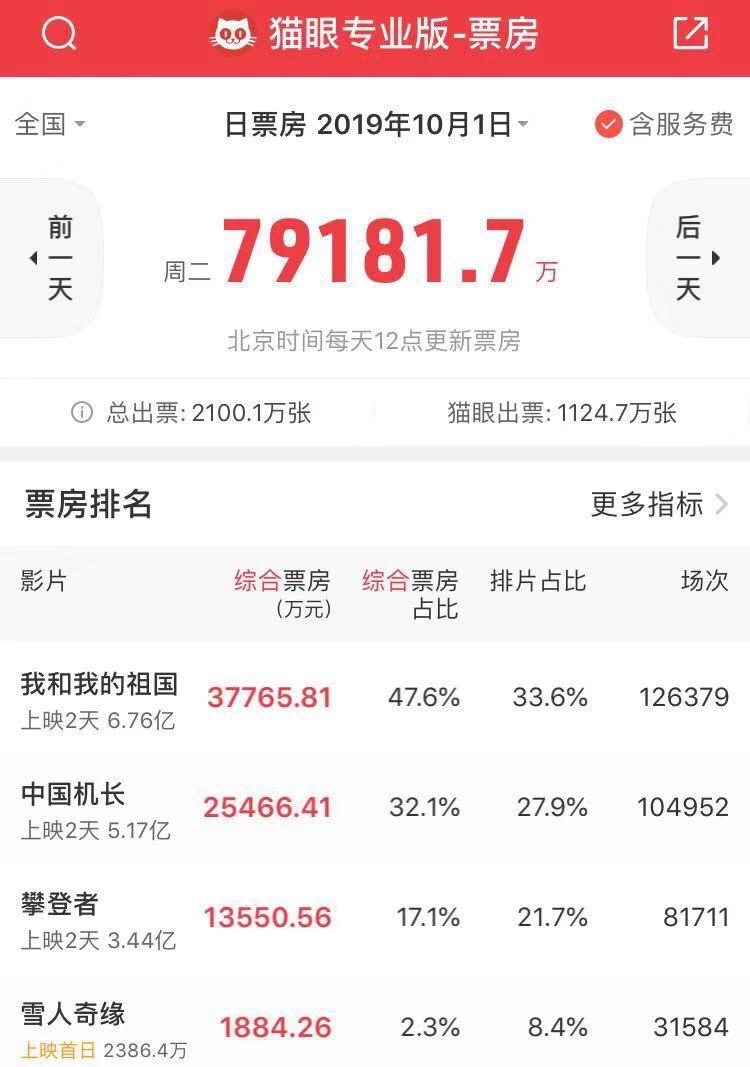Open the search icon
This screenshot has height=1067, width=750.
click(59, 33)
